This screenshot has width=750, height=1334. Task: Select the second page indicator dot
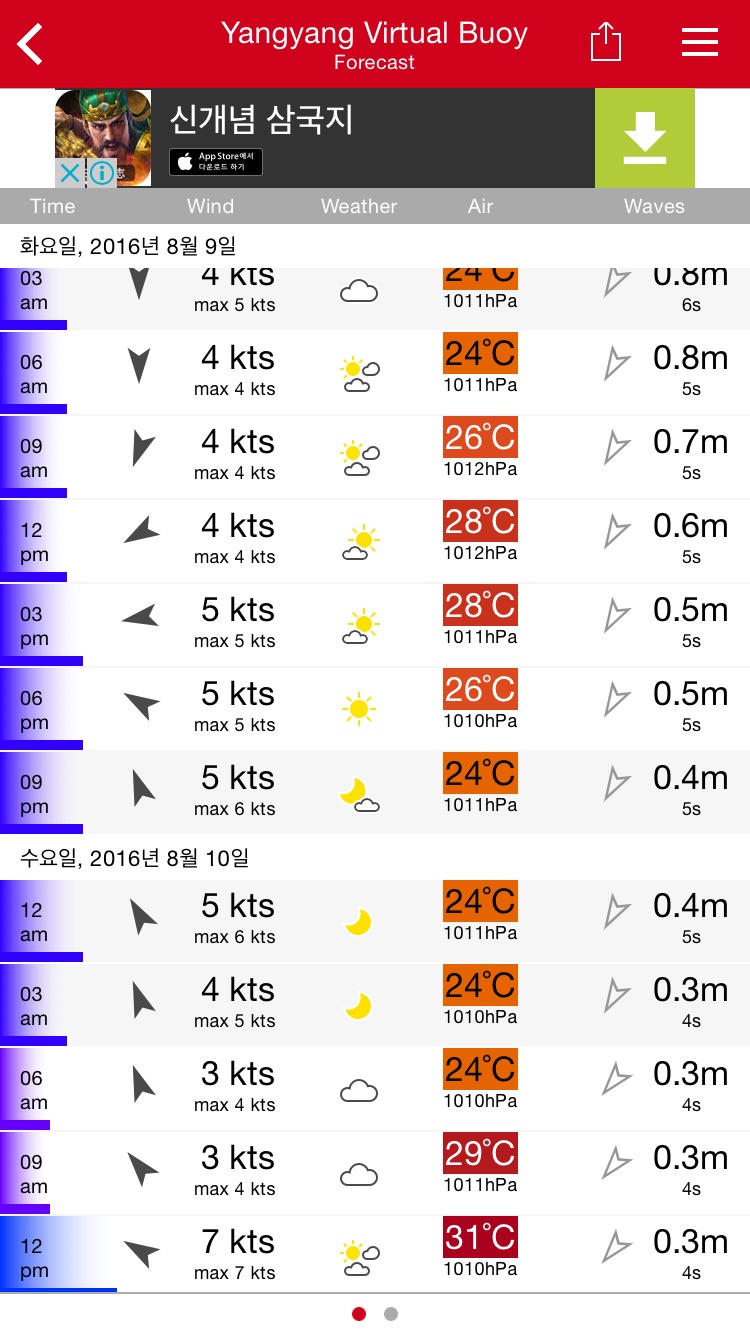391,1314
